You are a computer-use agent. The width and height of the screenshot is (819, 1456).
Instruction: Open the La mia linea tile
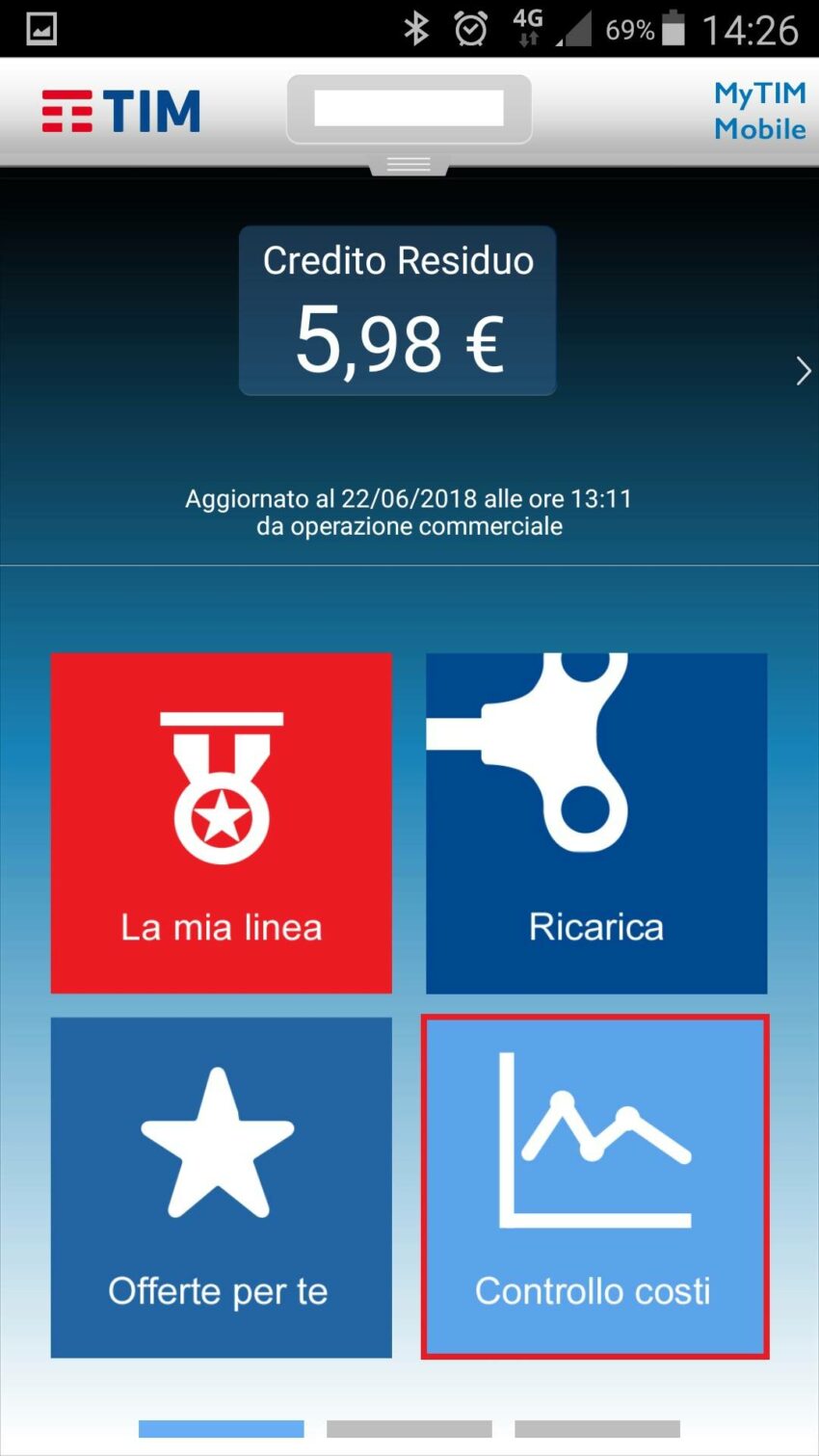221,823
